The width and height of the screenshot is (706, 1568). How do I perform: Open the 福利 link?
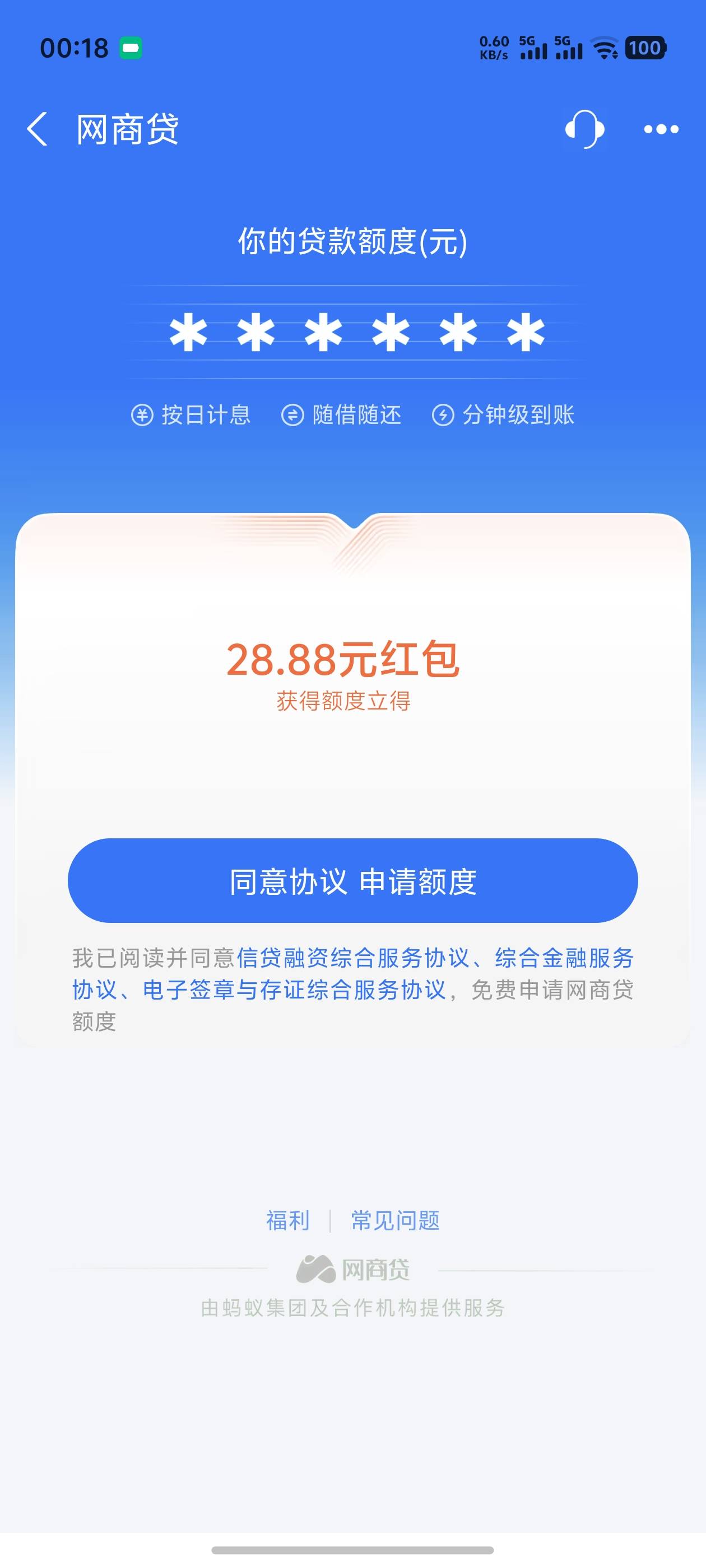[x=287, y=1221]
